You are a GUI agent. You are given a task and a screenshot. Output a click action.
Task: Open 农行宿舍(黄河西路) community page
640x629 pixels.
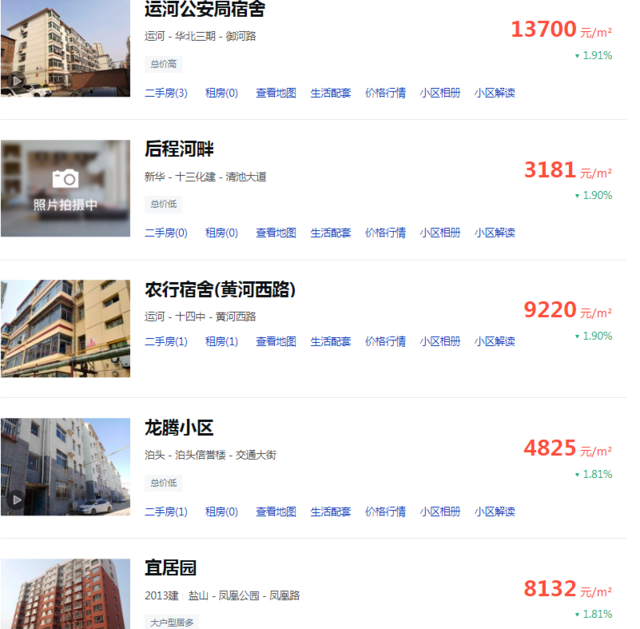pos(220,290)
